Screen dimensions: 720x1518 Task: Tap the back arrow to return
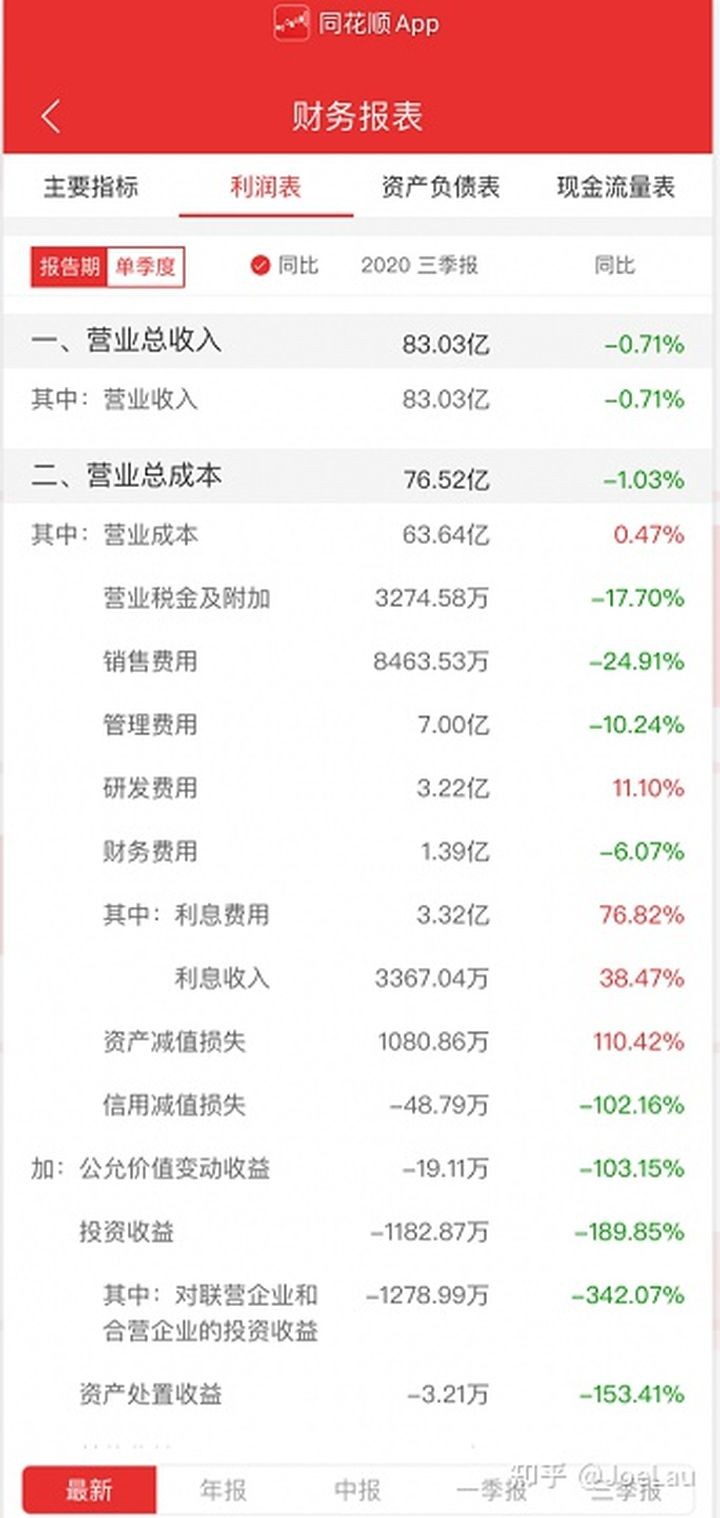coord(52,116)
